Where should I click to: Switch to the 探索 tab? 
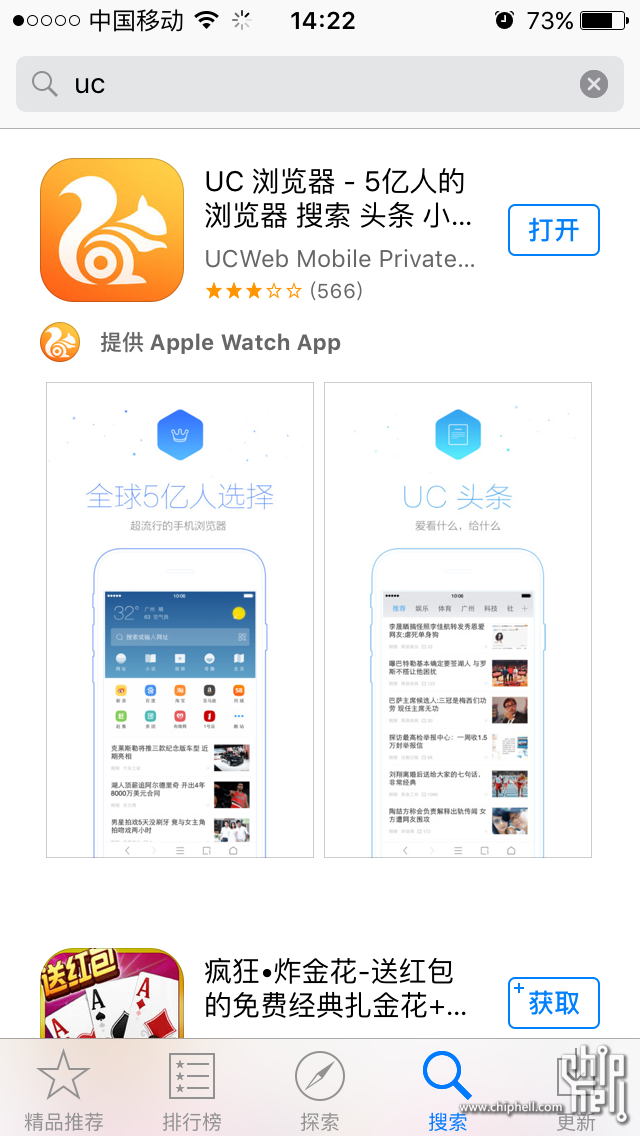pyautogui.click(x=320, y=1090)
